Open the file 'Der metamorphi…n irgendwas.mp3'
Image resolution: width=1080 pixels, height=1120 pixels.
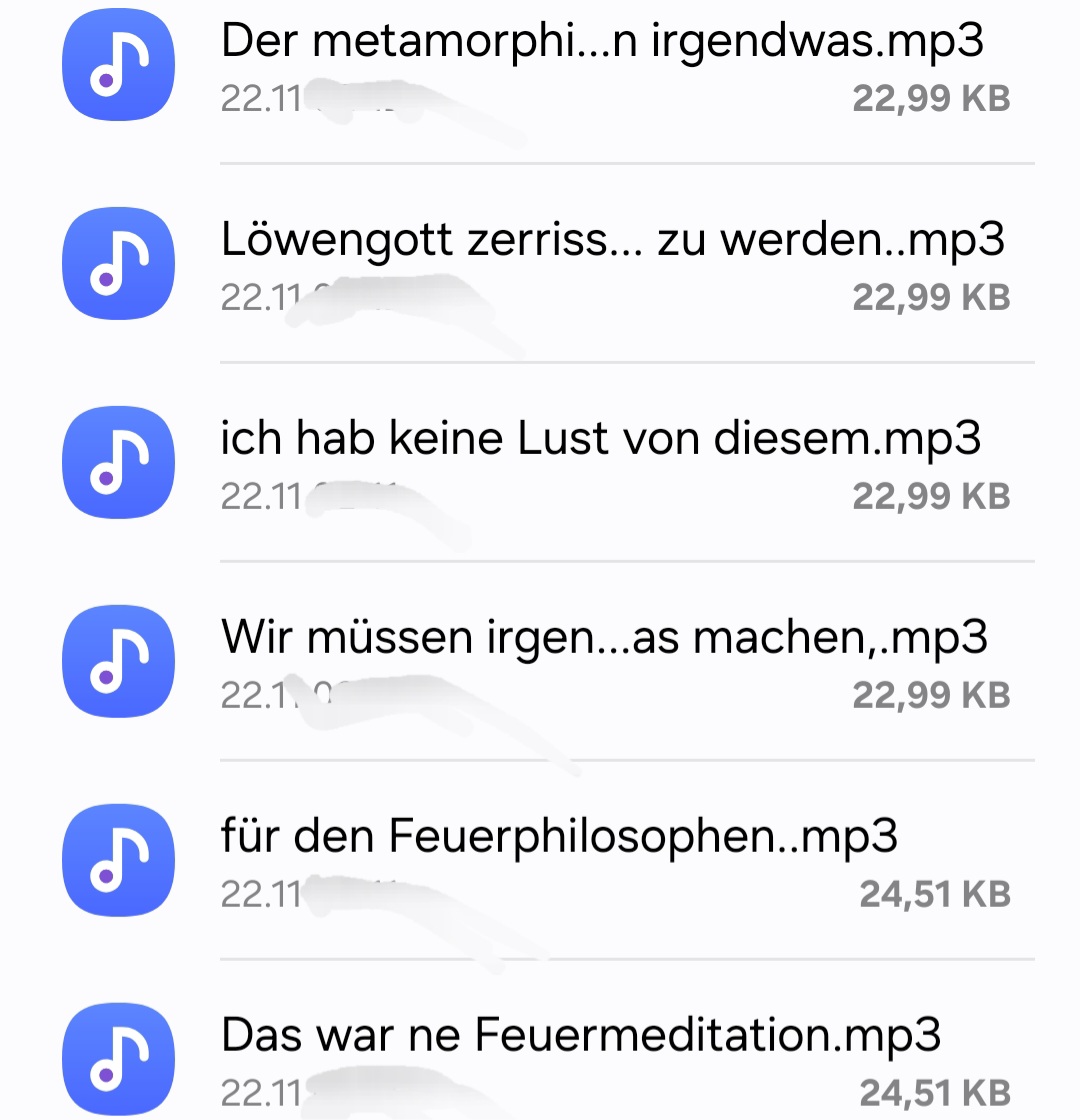601,42
